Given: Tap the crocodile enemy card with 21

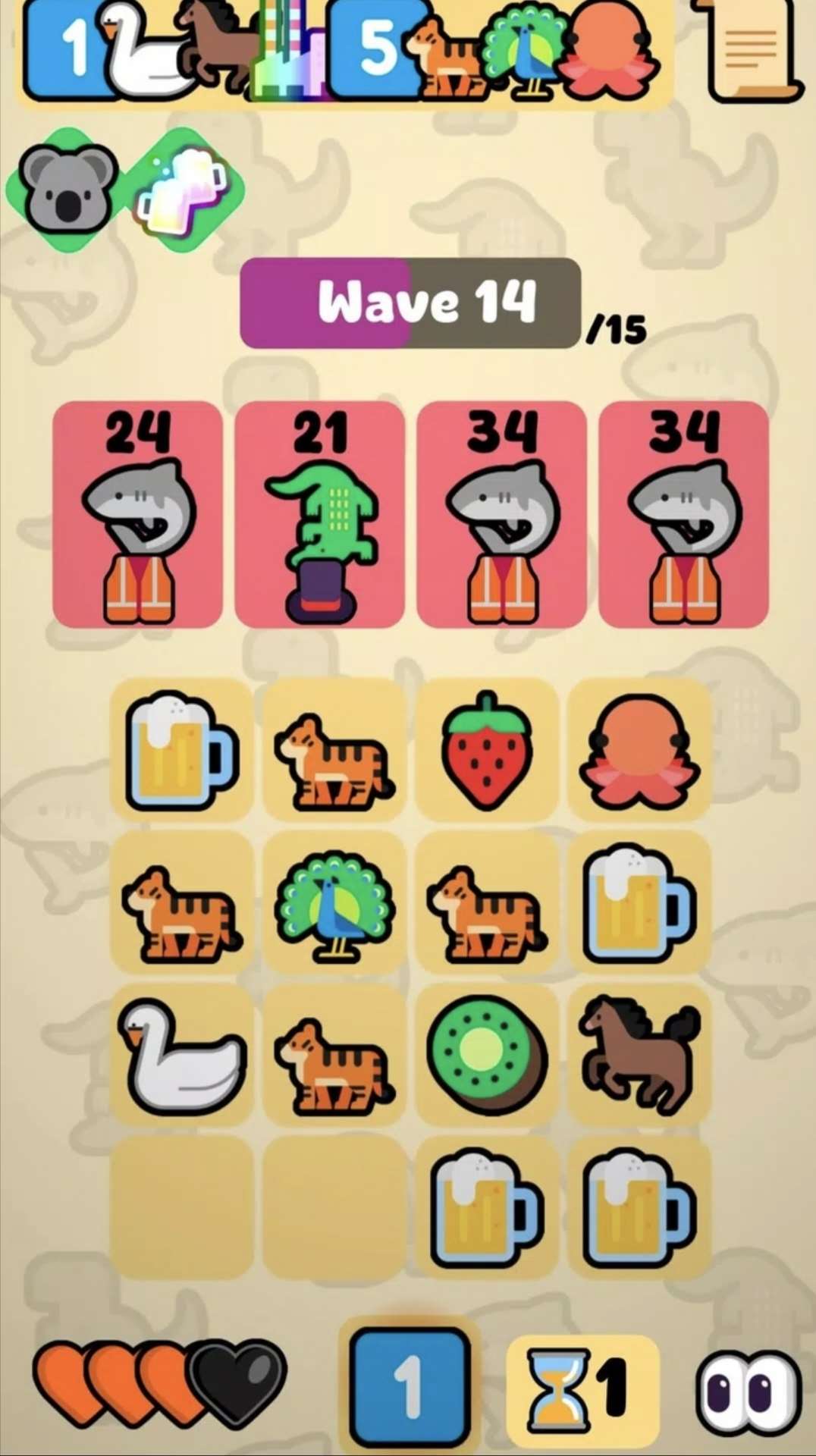Looking at the screenshot, I should pyautogui.click(x=319, y=515).
